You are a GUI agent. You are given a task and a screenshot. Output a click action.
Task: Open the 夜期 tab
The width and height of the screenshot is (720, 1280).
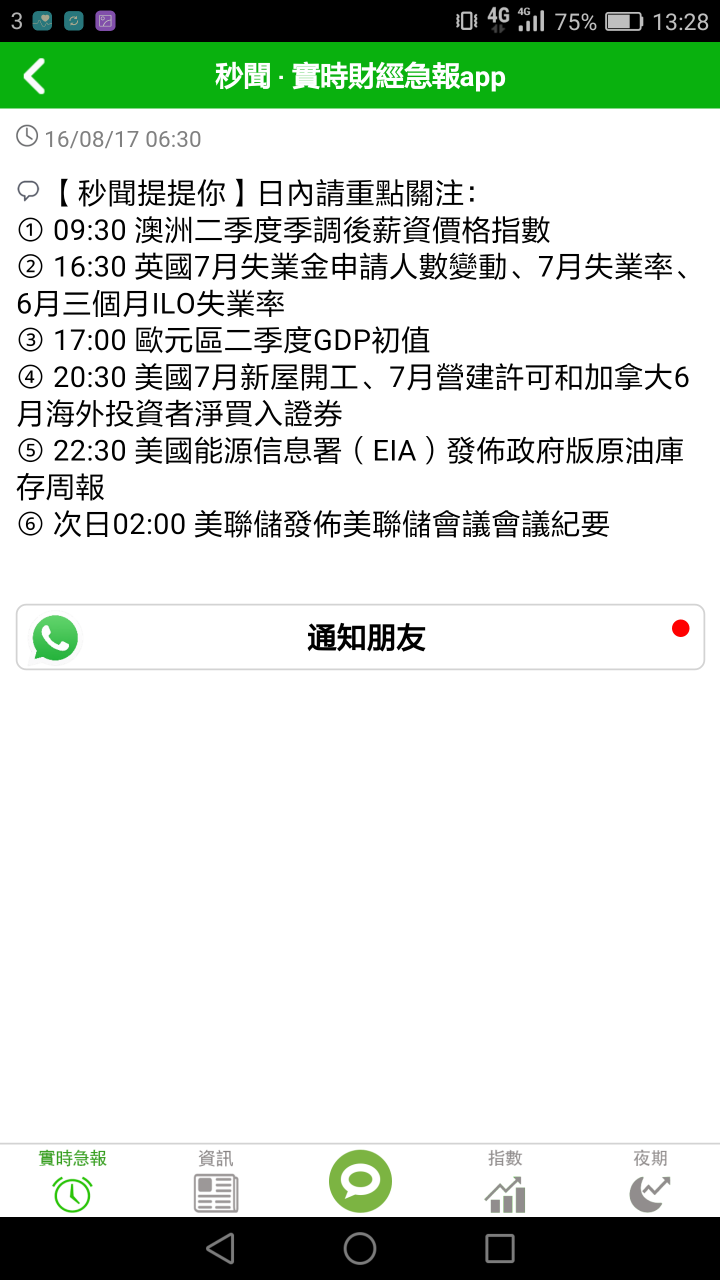(x=650, y=1180)
